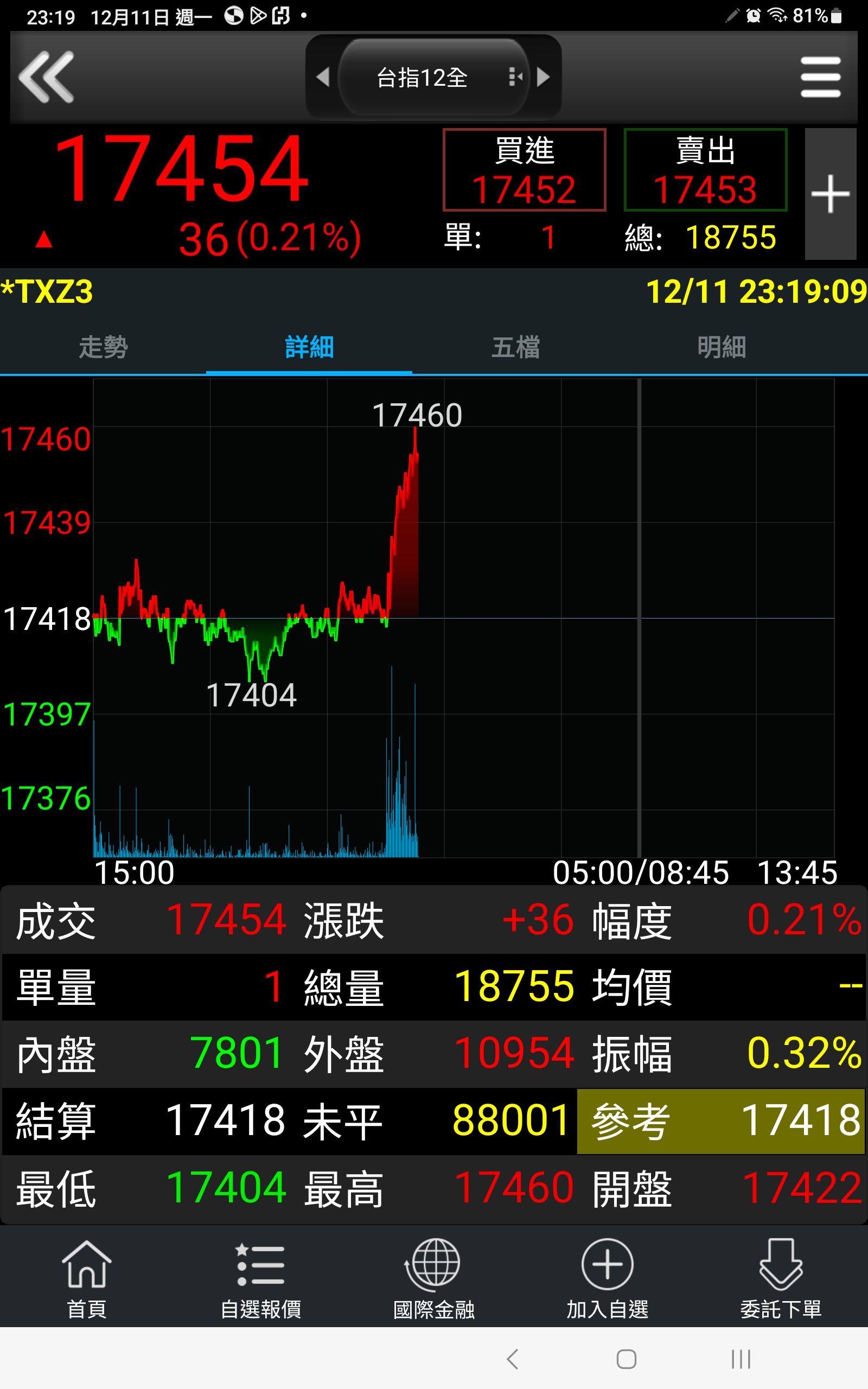
Task: Tap the system home button
Action: 626,1359
